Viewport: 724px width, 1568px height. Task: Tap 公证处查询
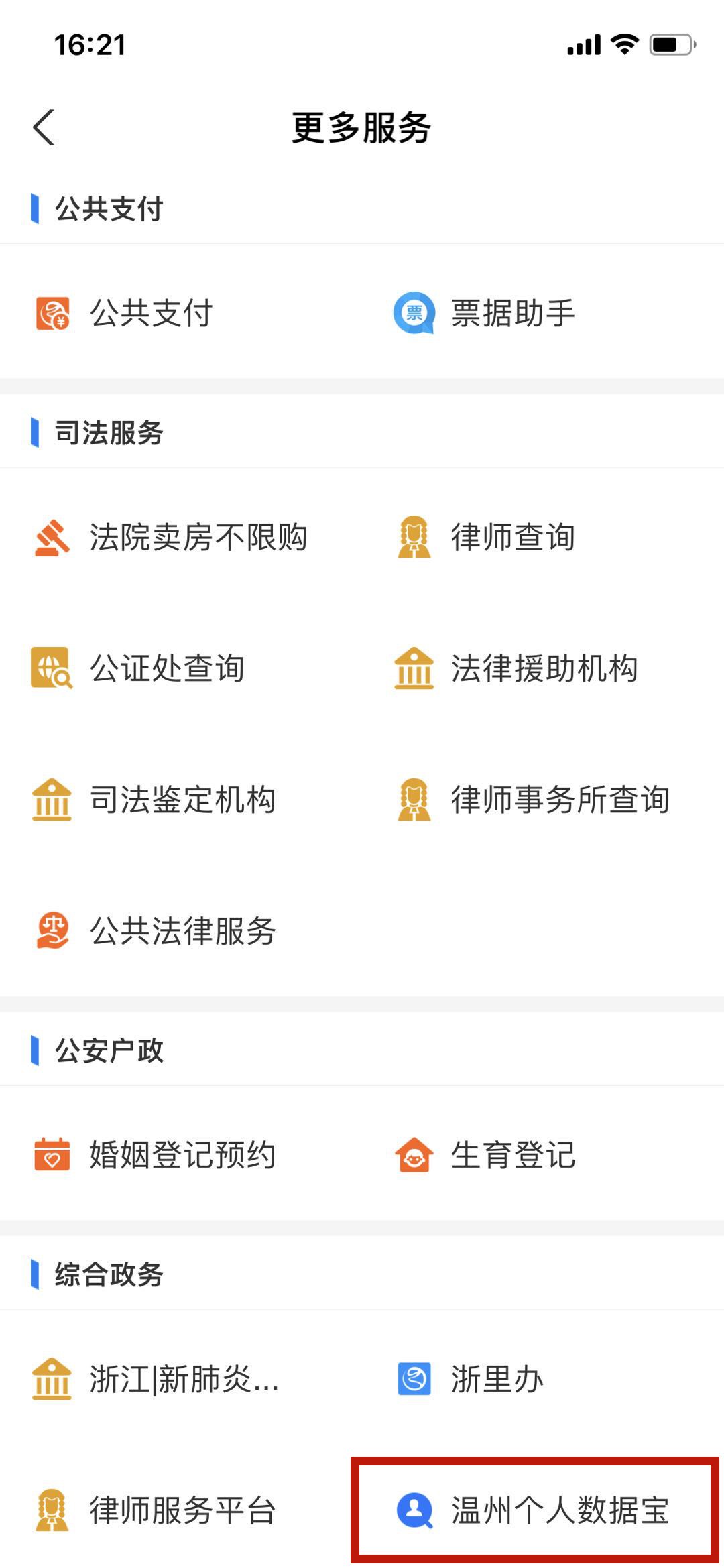pyautogui.click(x=138, y=668)
